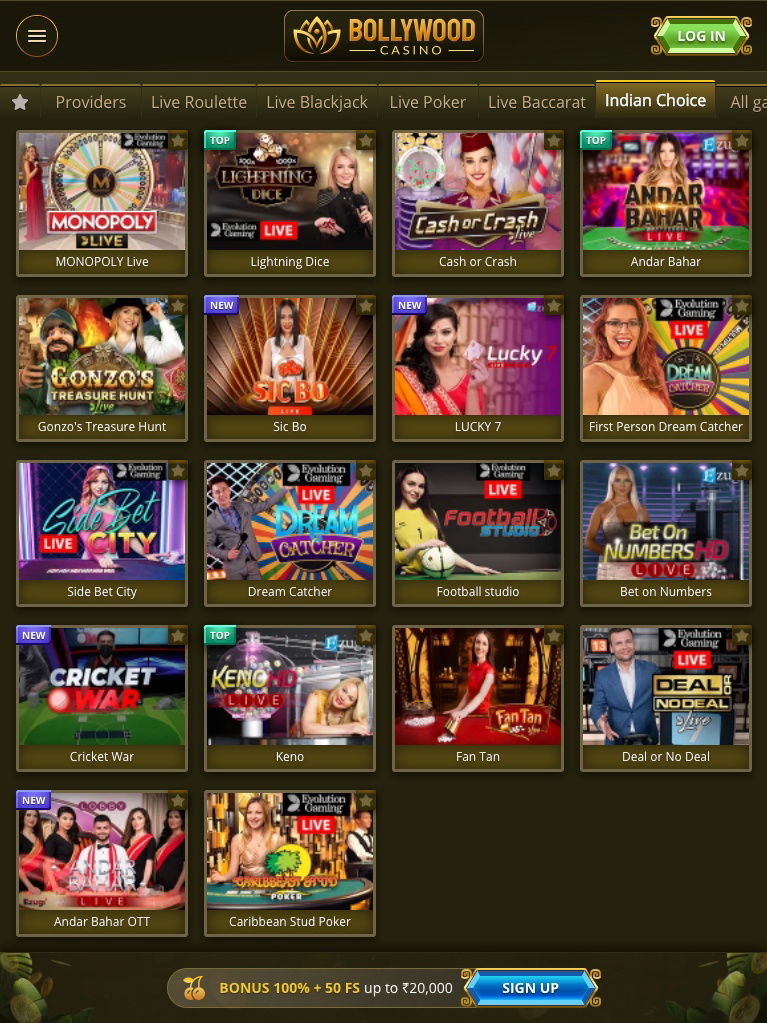The image size is (767, 1023).
Task: Mark Sic Bo as favorite
Action: 365,305
